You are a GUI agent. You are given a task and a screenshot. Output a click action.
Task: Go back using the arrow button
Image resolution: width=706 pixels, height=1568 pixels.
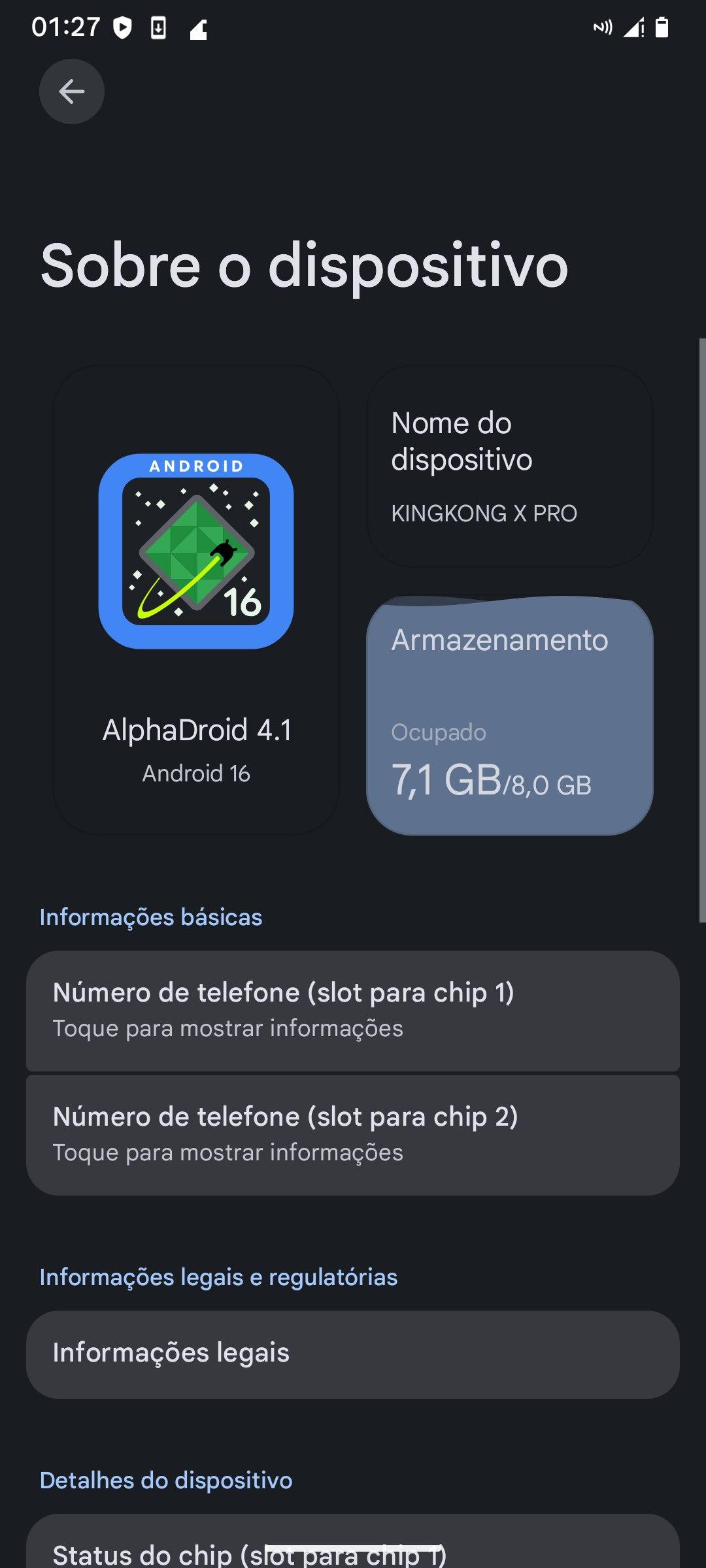(x=72, y=91)
